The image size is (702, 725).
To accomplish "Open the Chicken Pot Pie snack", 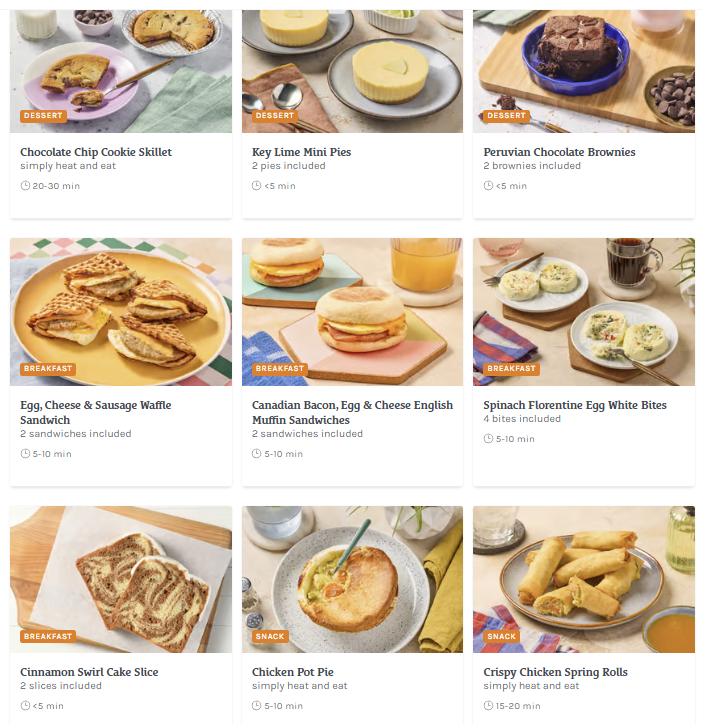I will 292,672.
